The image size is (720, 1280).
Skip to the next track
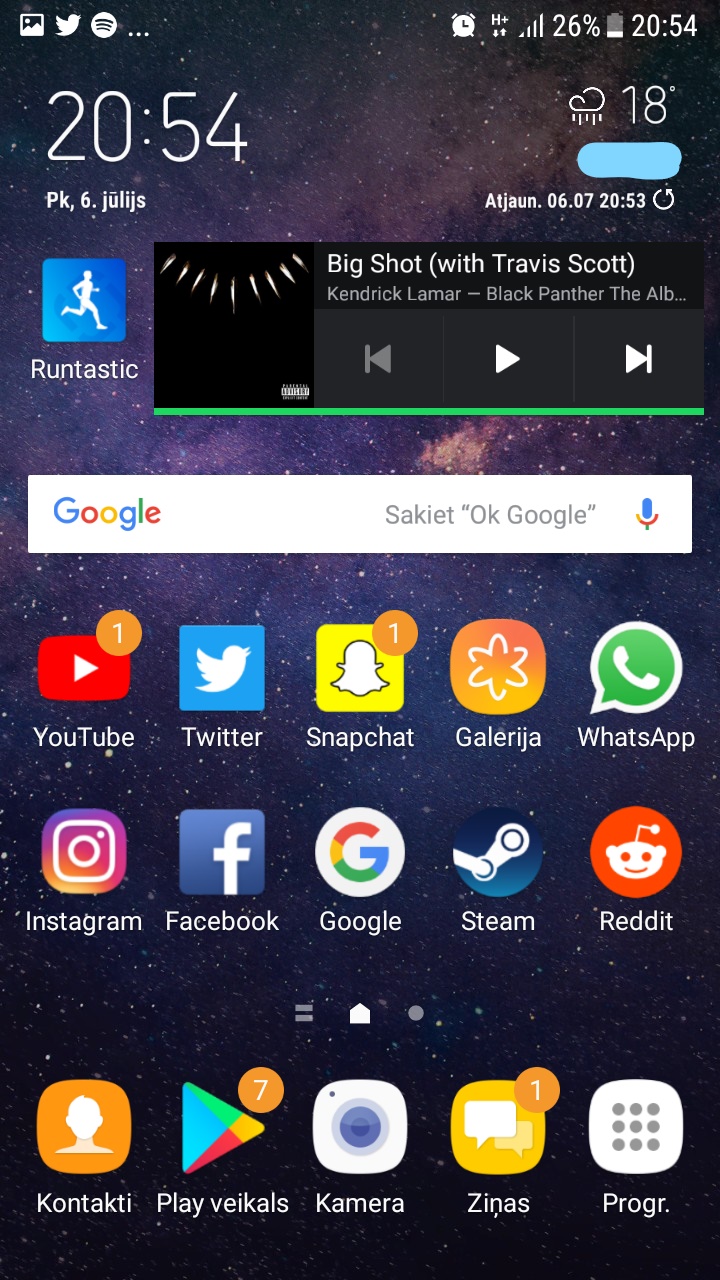click(x=638, y=358)
